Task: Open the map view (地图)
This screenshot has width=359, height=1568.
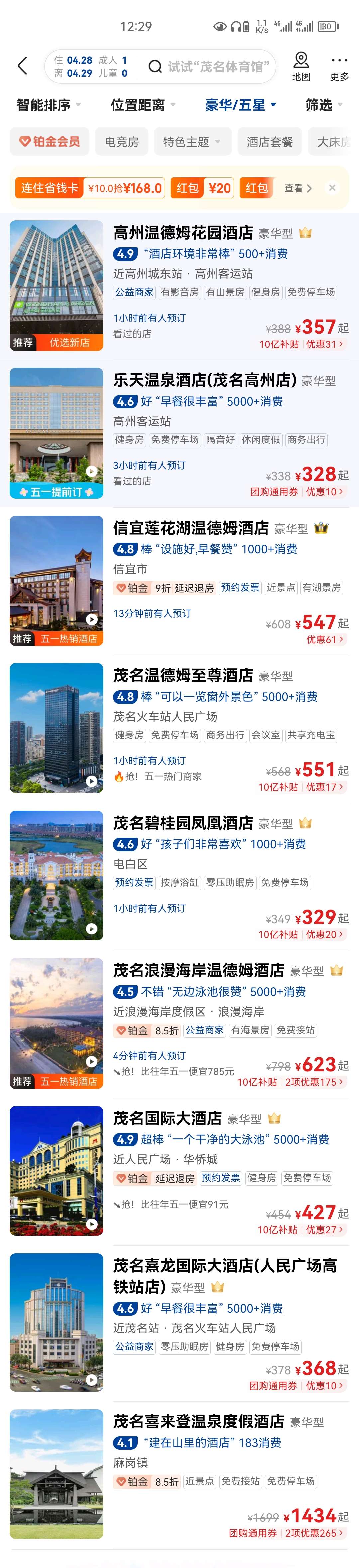Action: pyautogui.click(x=301, y=66)
